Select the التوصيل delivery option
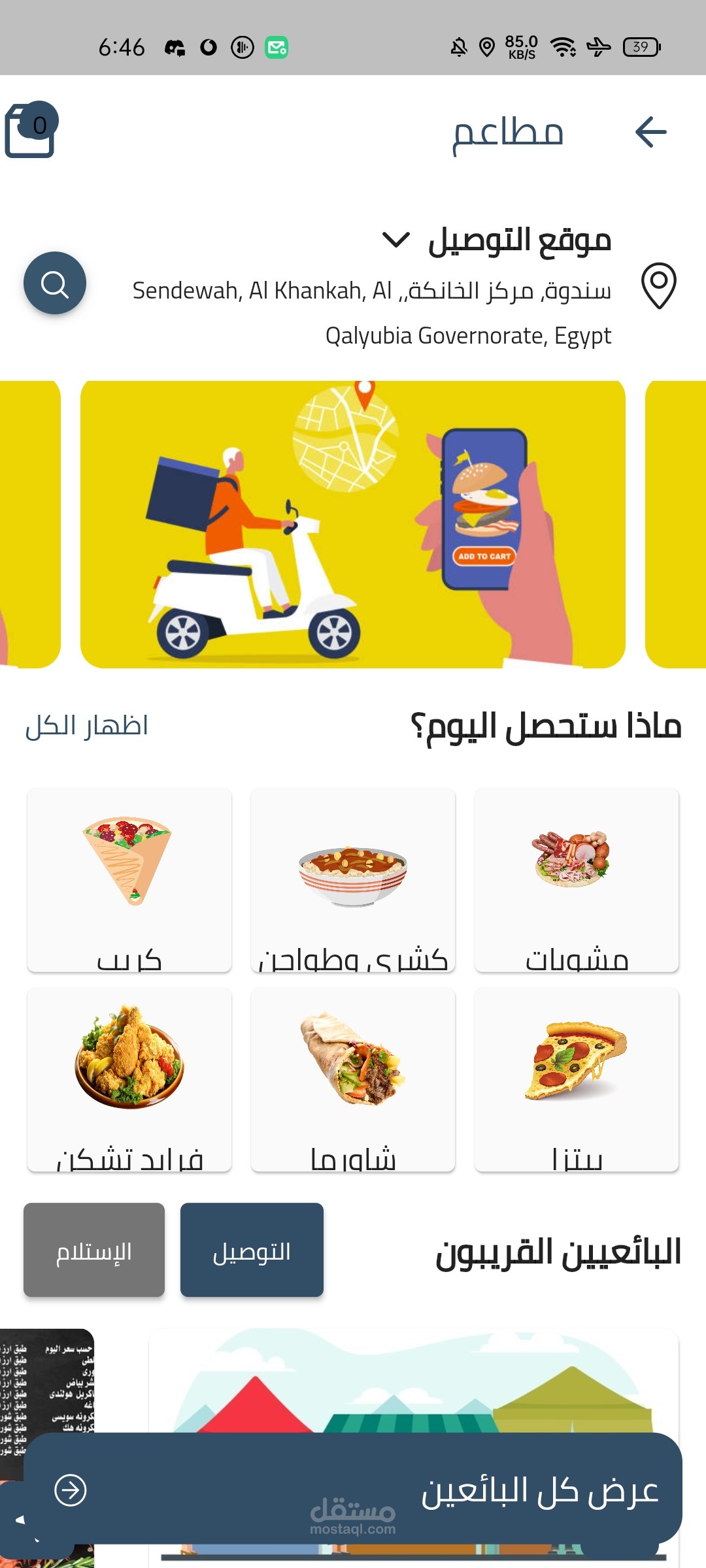The width and height of the screenshot is (706, 1568). tap(252, 1250)
